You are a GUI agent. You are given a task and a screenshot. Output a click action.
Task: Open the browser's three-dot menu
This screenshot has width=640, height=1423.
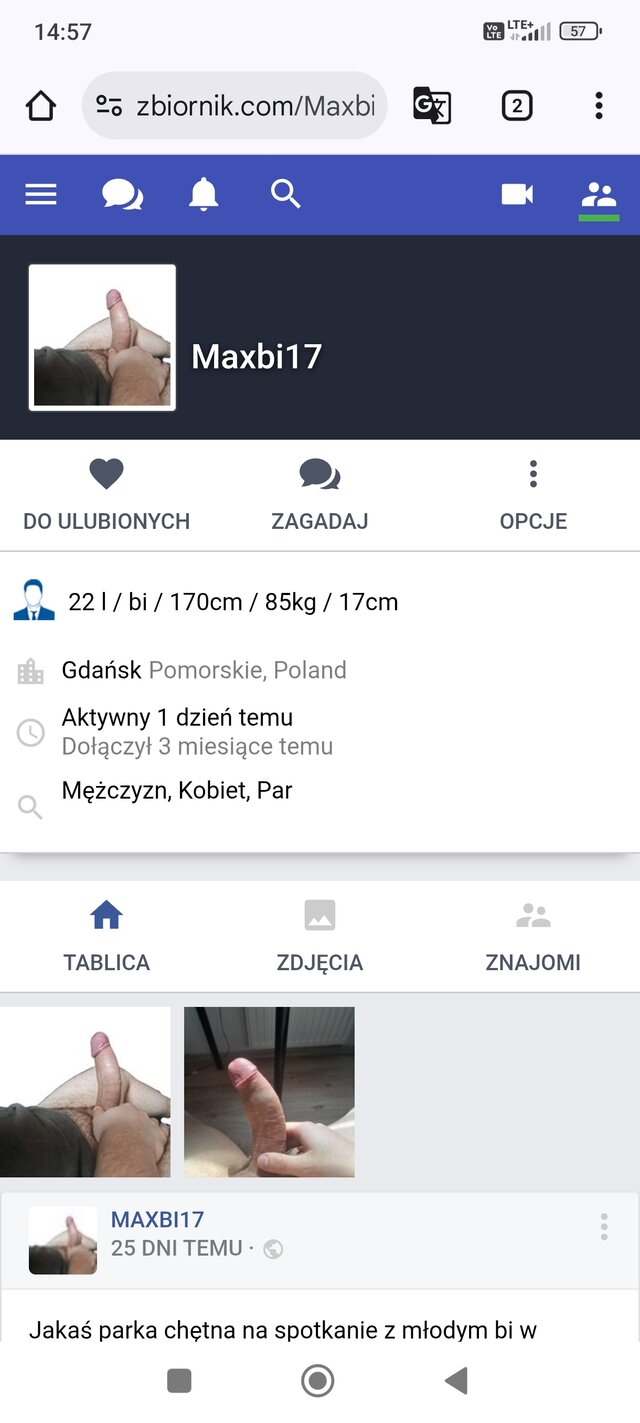598,105
